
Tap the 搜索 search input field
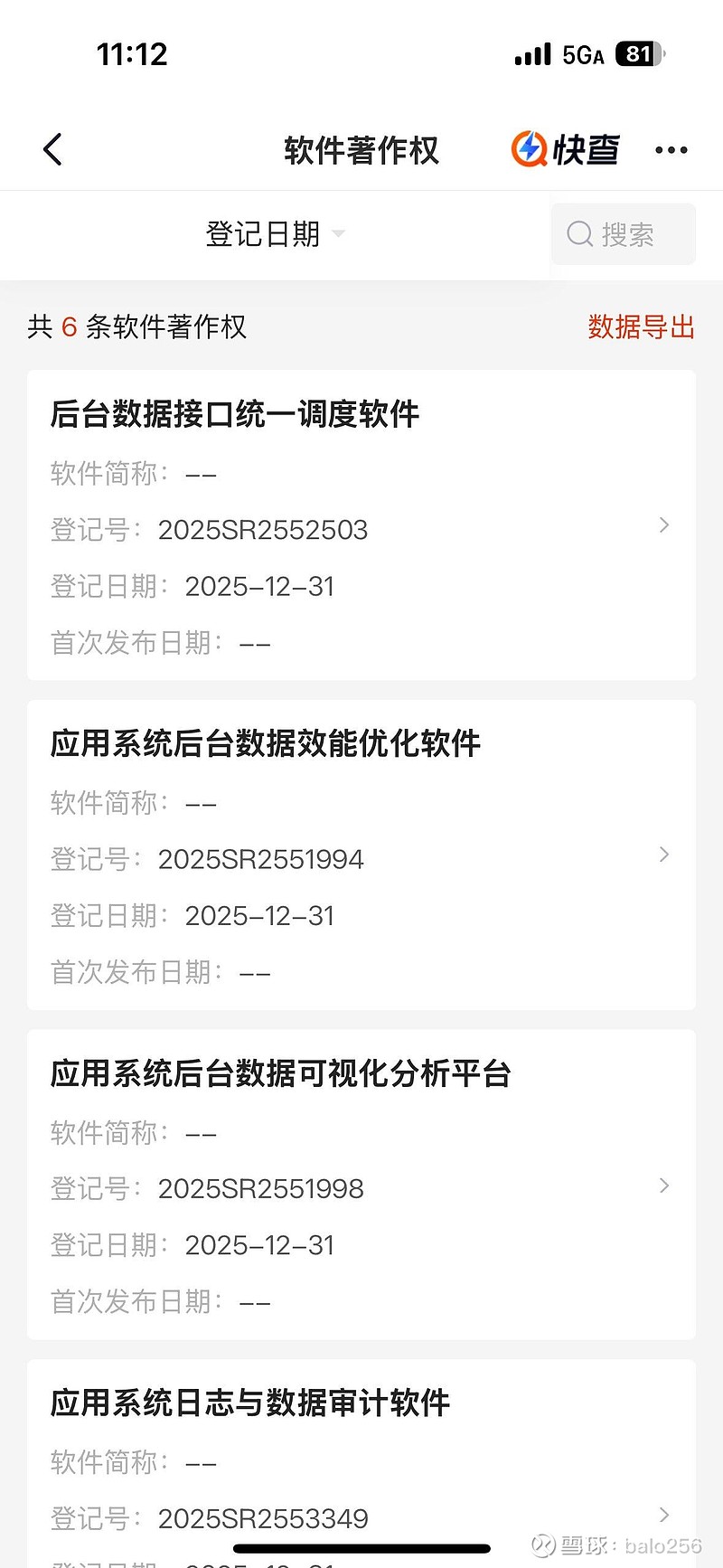(x=624, y=234)
